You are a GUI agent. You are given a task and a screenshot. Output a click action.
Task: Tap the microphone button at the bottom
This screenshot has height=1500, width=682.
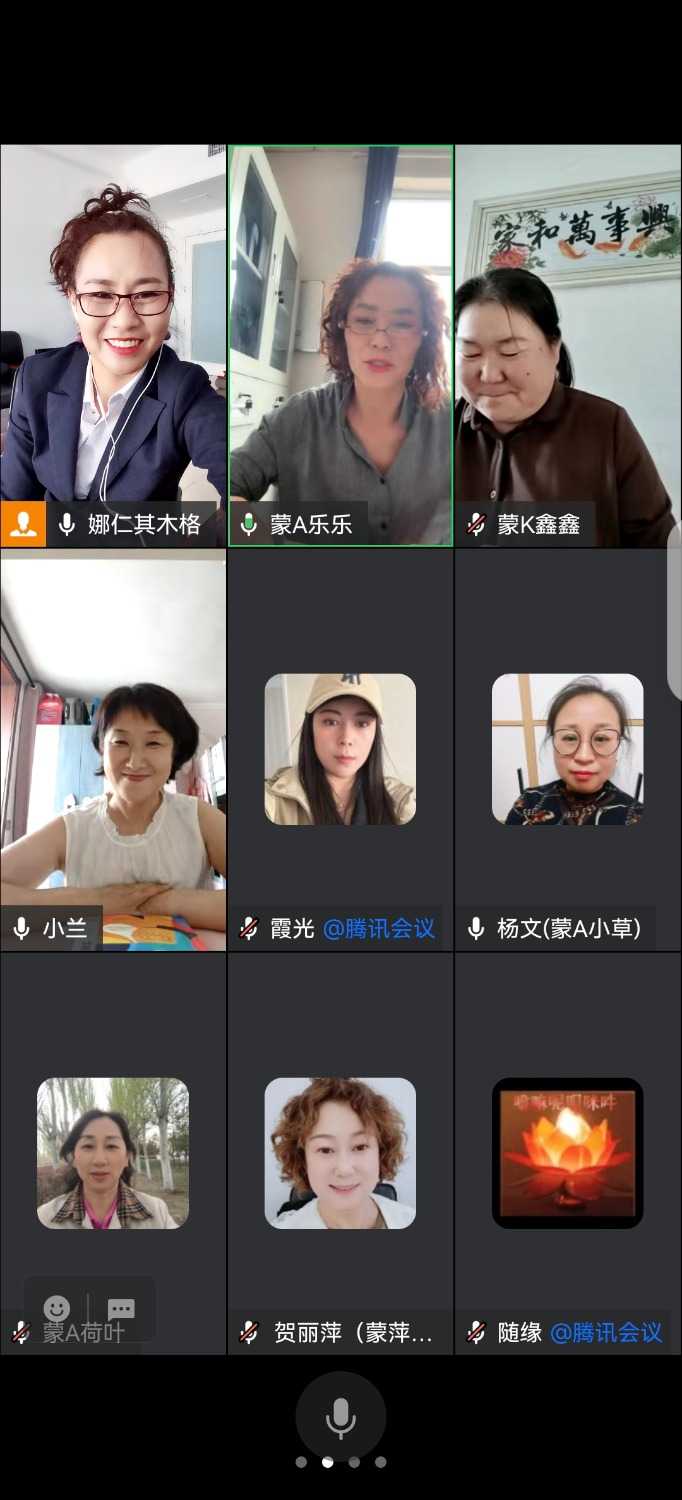(x=340, y=1417)
